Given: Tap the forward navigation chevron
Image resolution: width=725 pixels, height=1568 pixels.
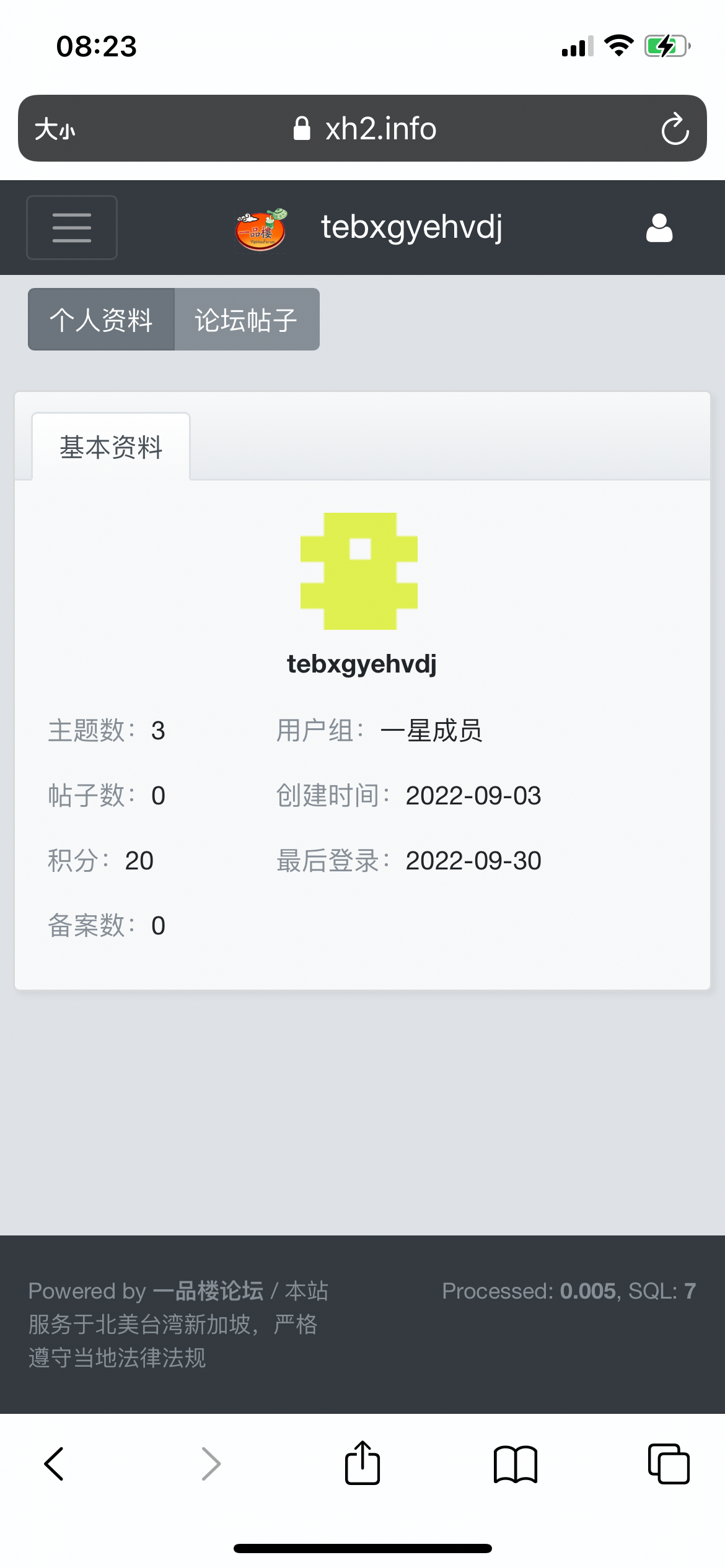Looking at the screenshot, I should pyautogui.click(x=209, y=1463).
